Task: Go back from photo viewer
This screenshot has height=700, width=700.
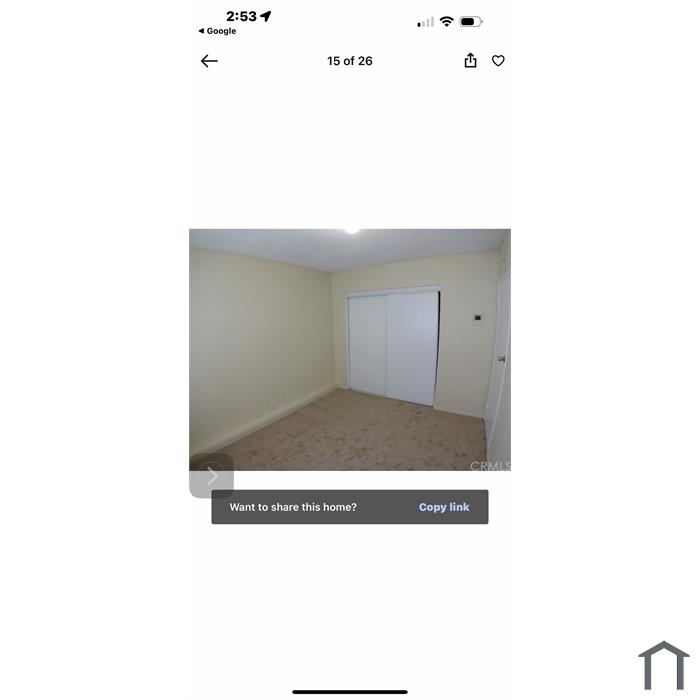Action: pyautogui.click(x=209, y=61)
